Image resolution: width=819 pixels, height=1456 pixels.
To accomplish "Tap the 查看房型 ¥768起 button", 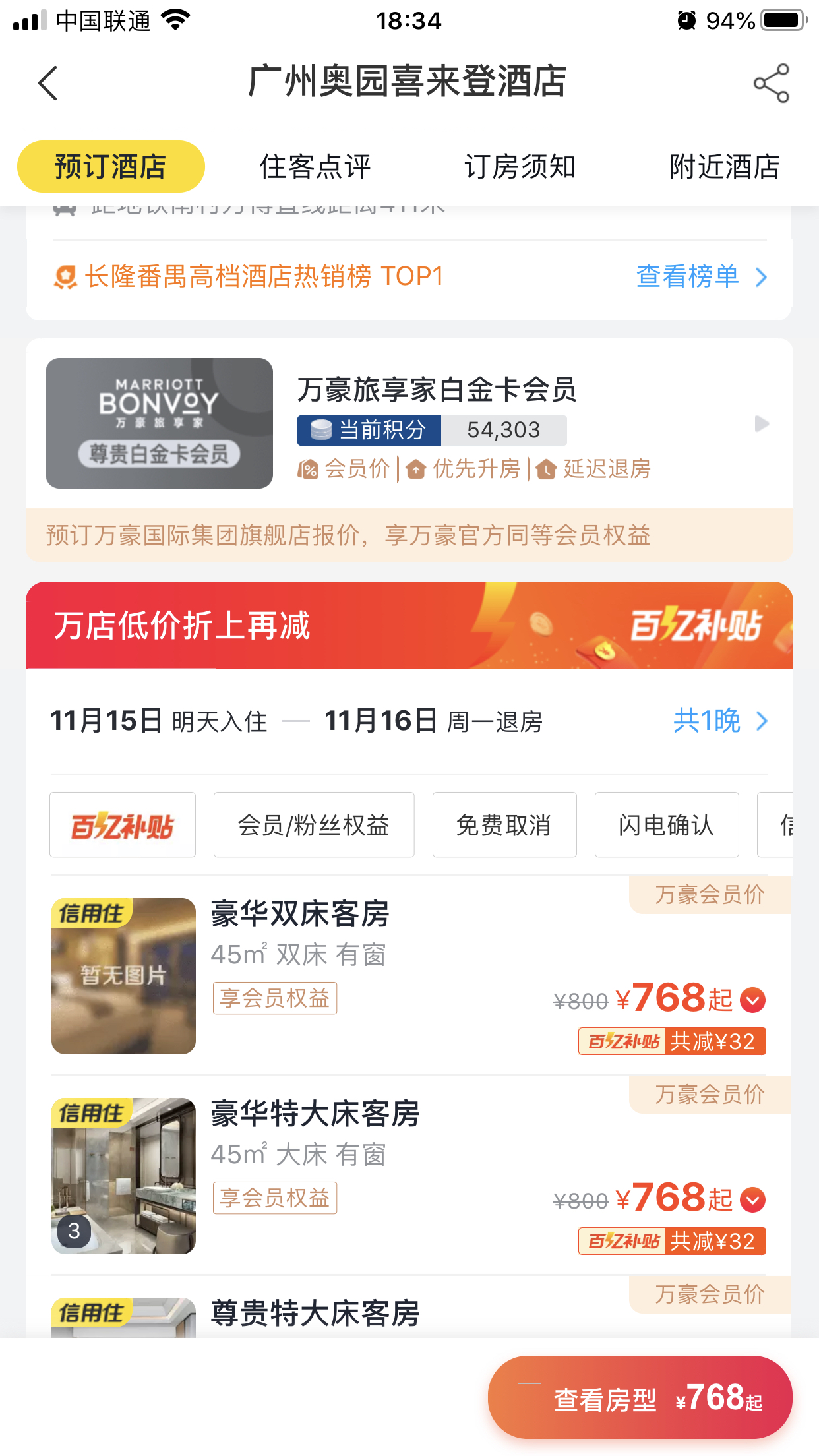I will pyautogui.click(x=640, y=1397).
